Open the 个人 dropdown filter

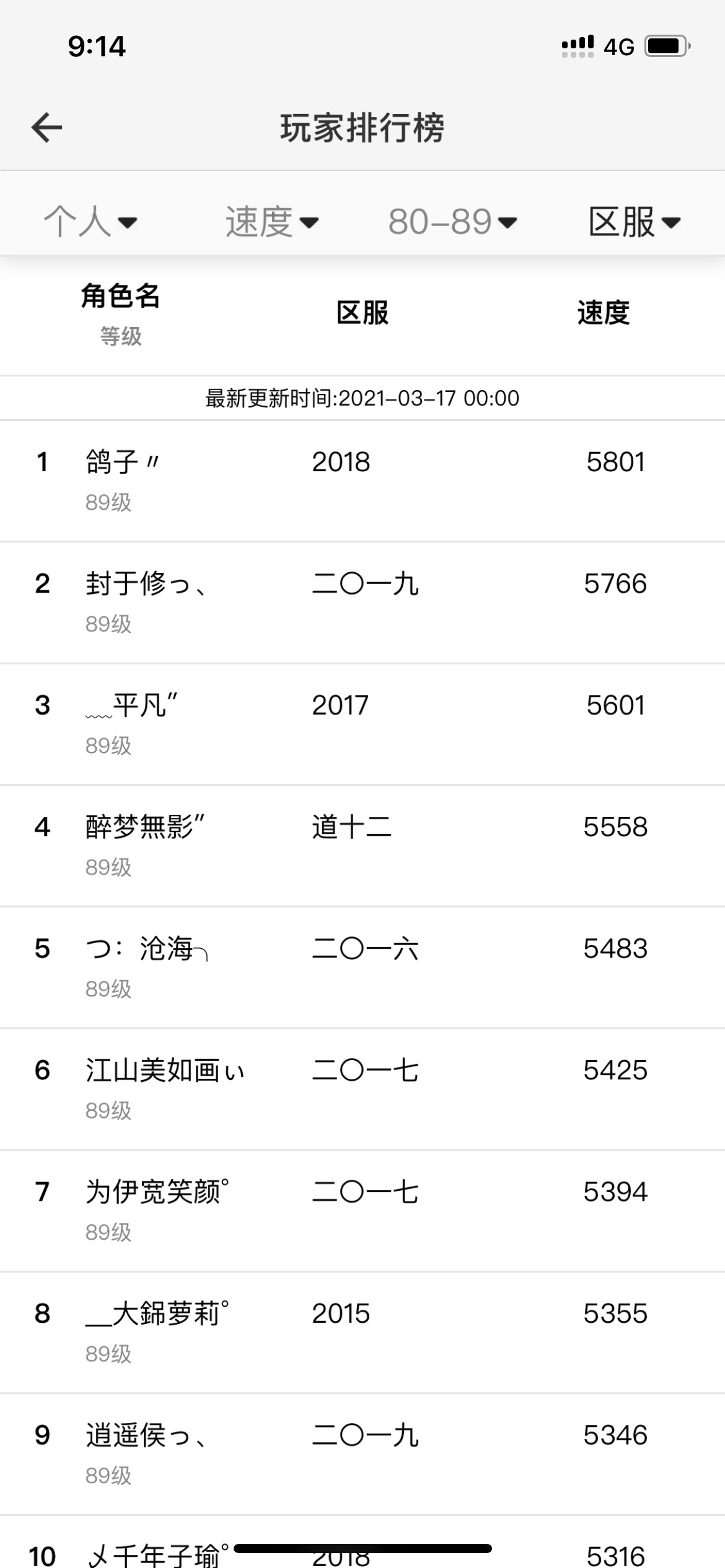90,221
